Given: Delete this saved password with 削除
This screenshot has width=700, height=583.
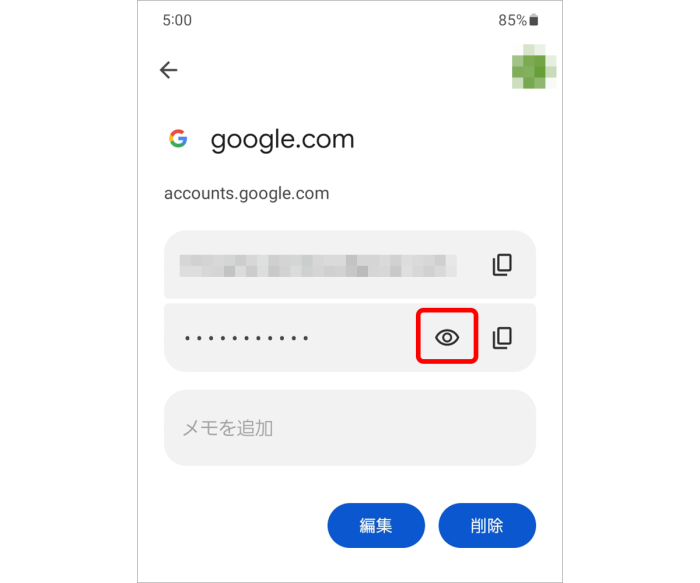Looking at the screenshot, I should coord(487,526).
